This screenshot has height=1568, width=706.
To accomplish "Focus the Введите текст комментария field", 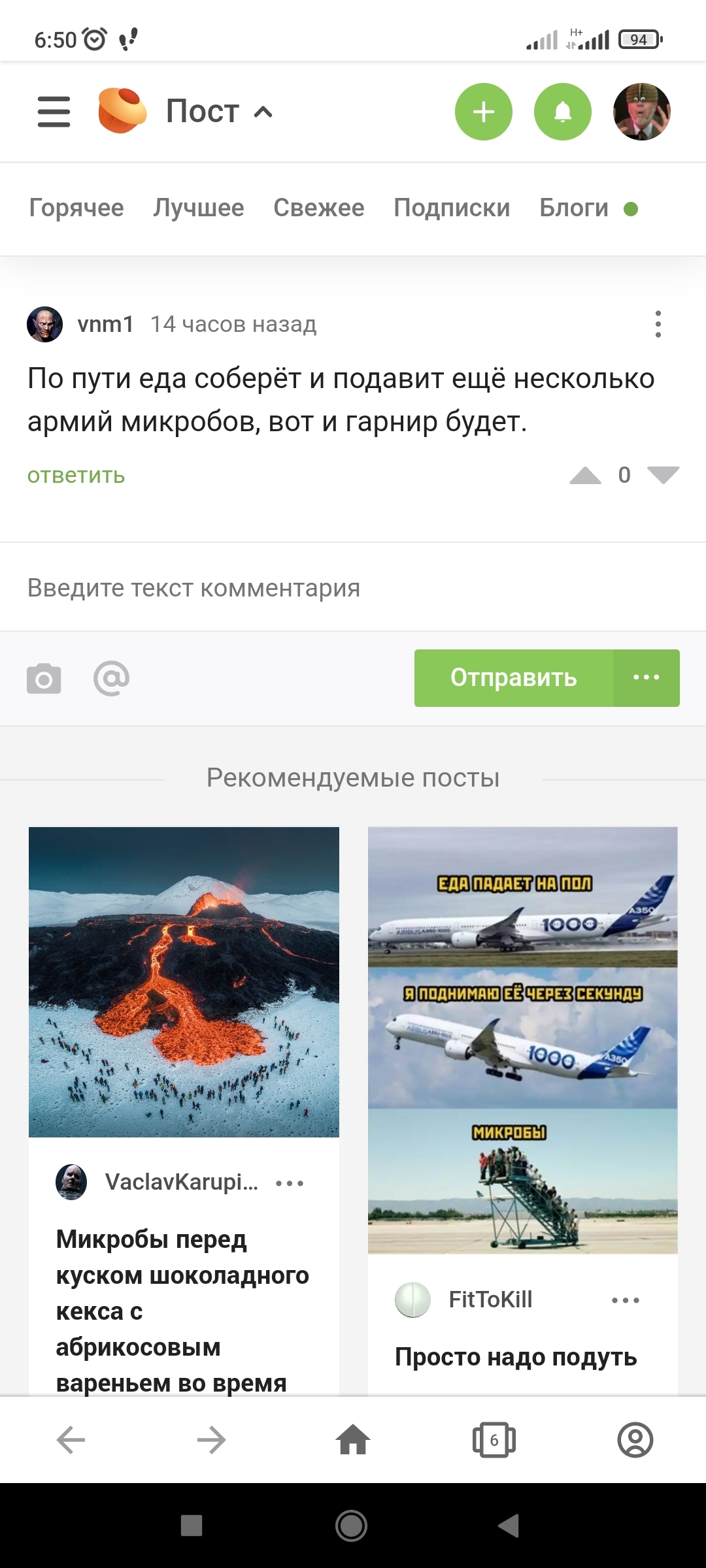I will click(x=353, y=588).
